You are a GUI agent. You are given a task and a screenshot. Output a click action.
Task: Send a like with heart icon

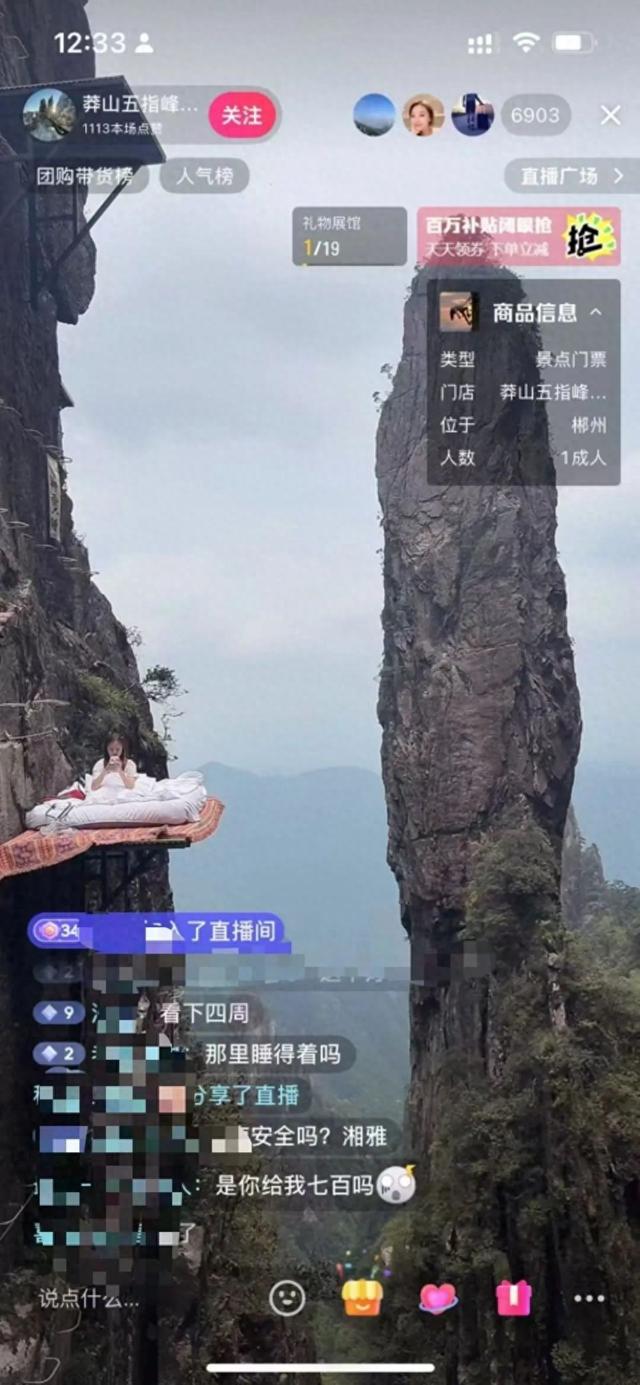pyautogui.click(x=438, y=1298)
